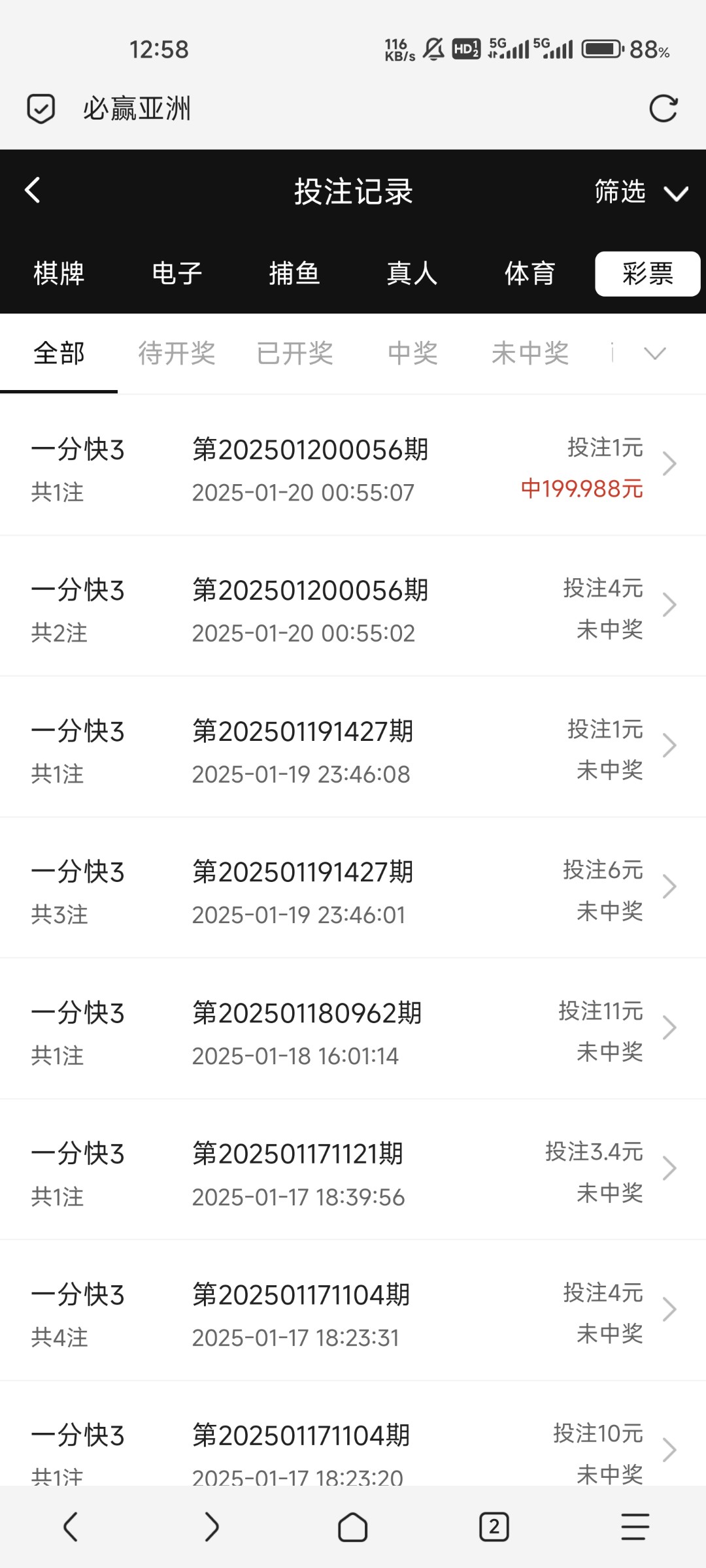Screen dimensions: 706x1568
Task: Select the 捕鱼 category
Action: tap(294, 273)
